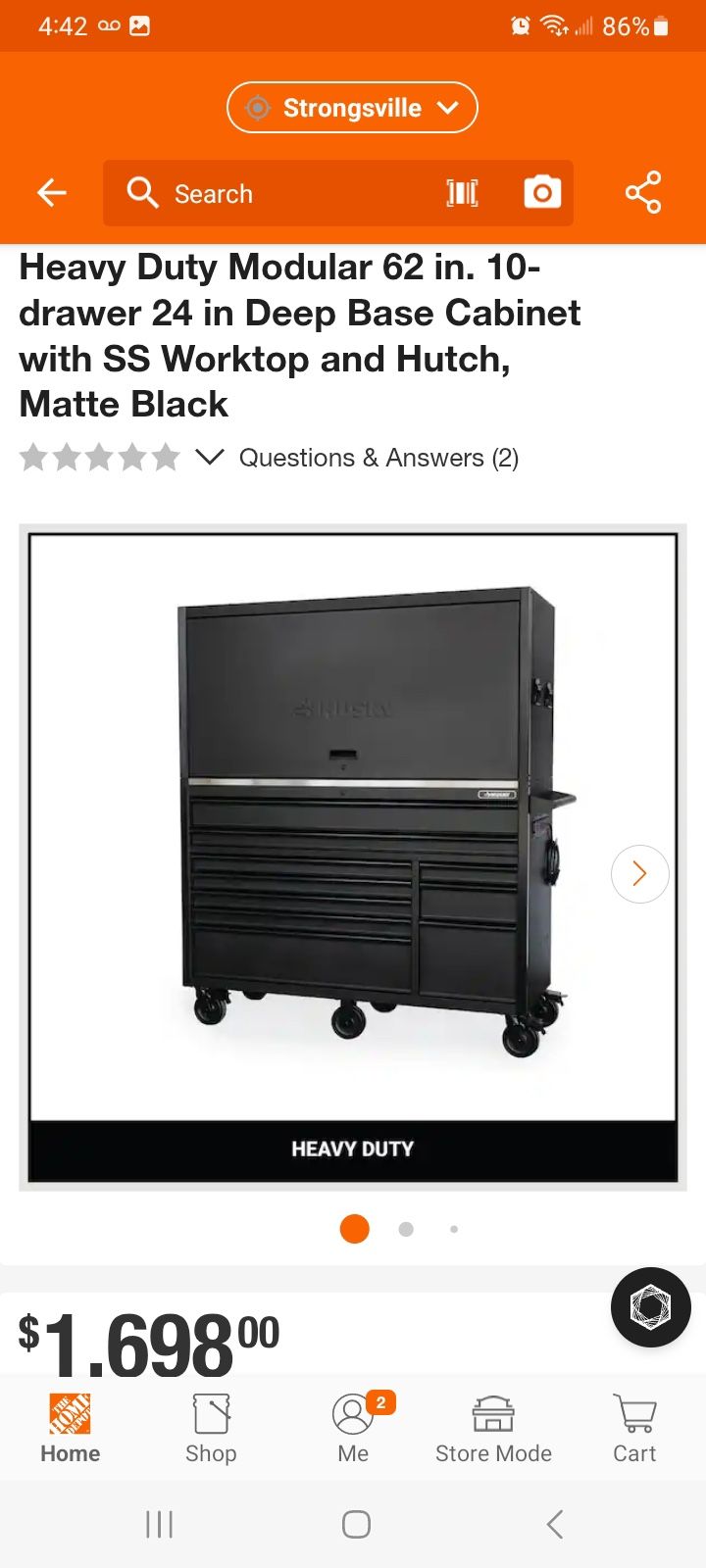Switch to the Home tab

(71, 1429)
